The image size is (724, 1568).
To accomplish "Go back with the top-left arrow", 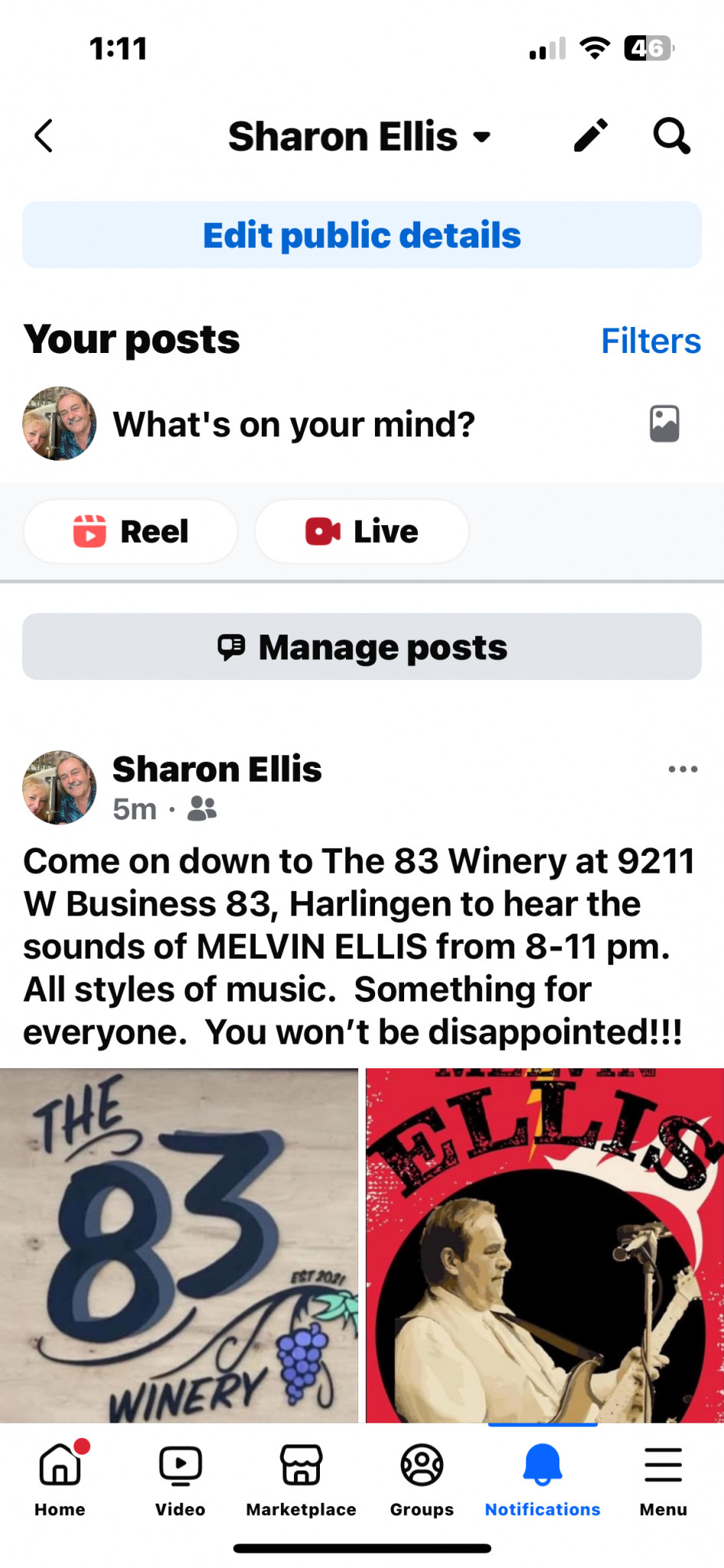I will [x=44, y=136].
